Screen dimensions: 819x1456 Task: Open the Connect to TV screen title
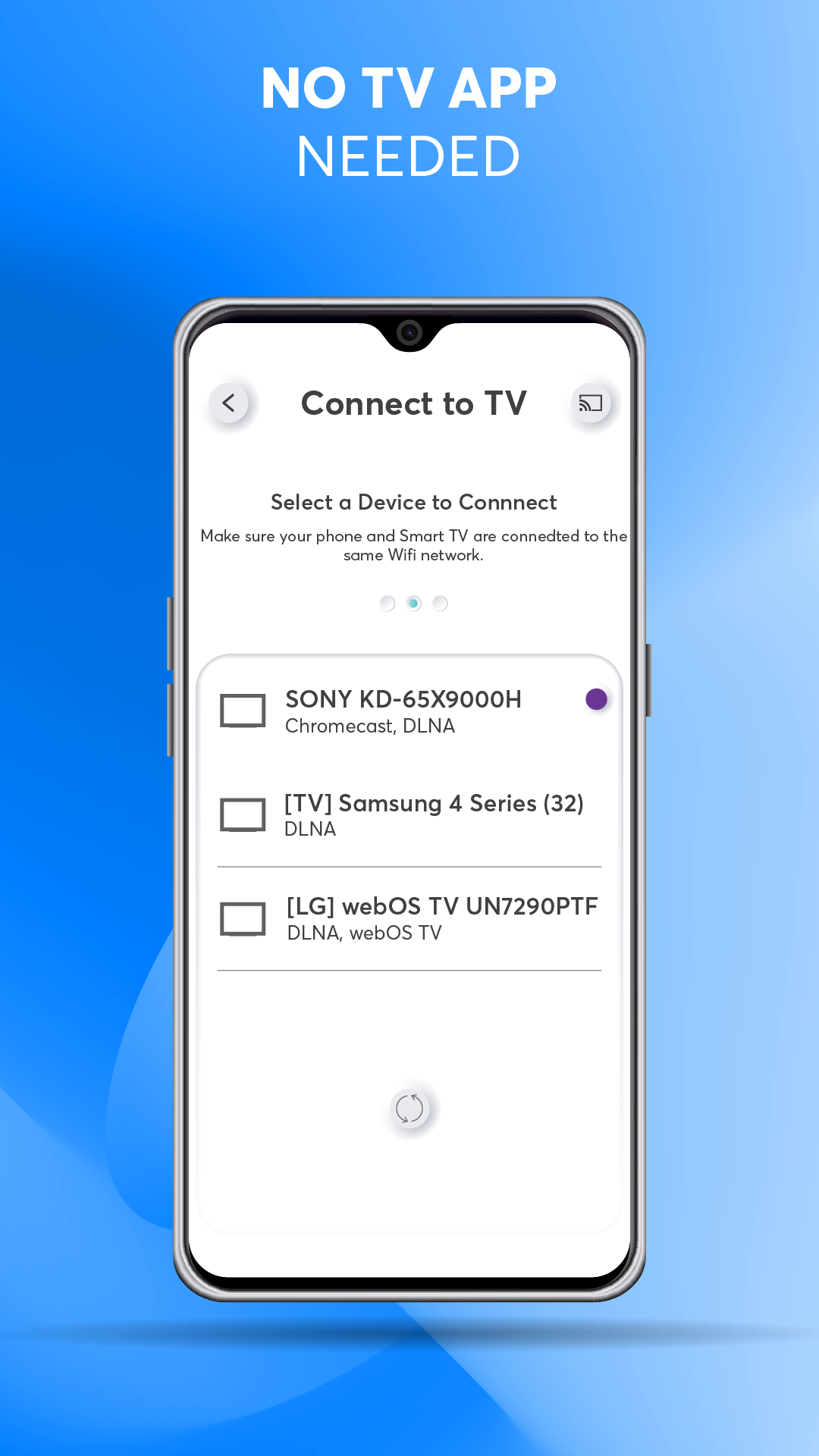pyautogui.click(x=413, y=403)
